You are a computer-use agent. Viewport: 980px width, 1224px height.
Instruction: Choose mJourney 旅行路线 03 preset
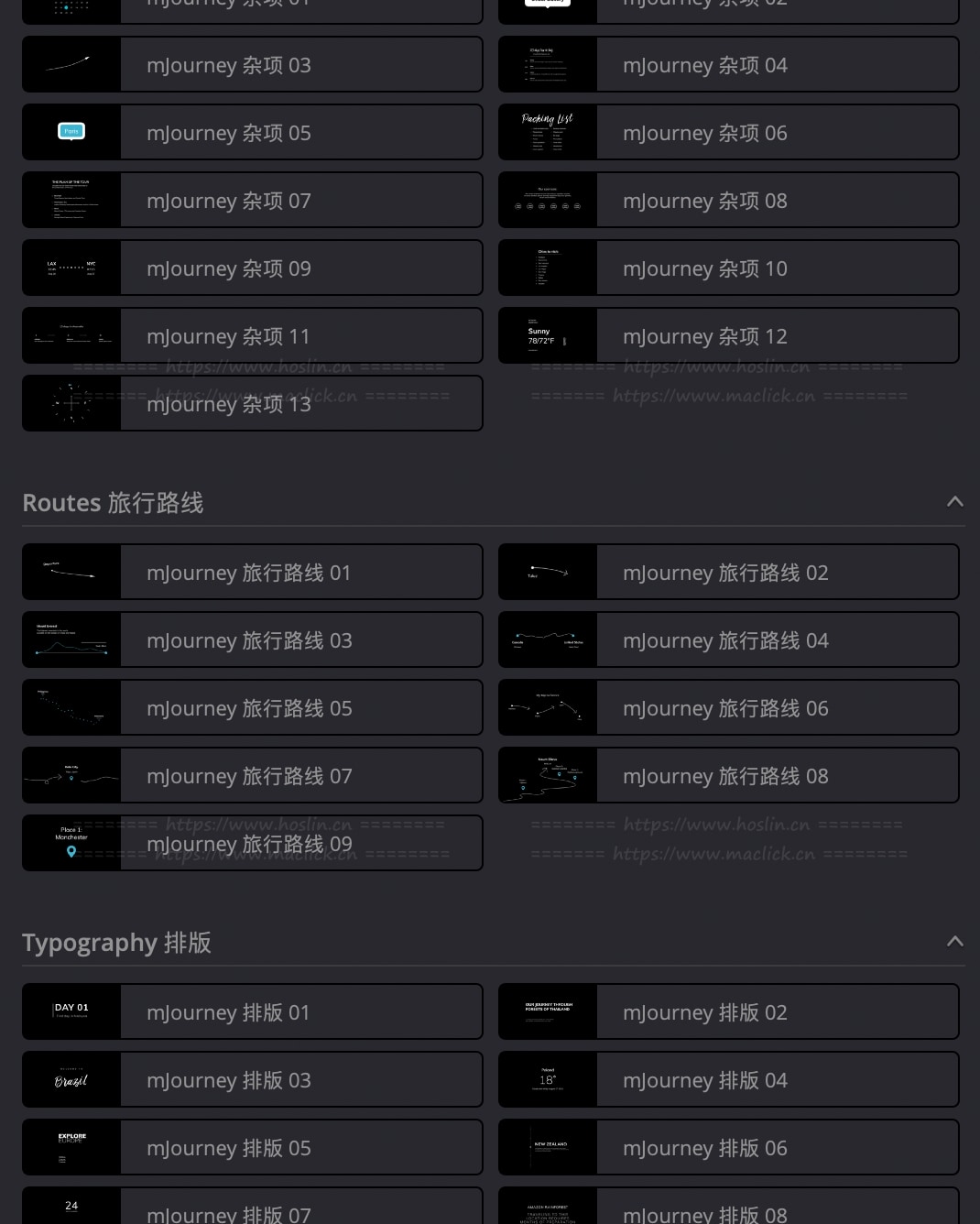coord(252,640)
